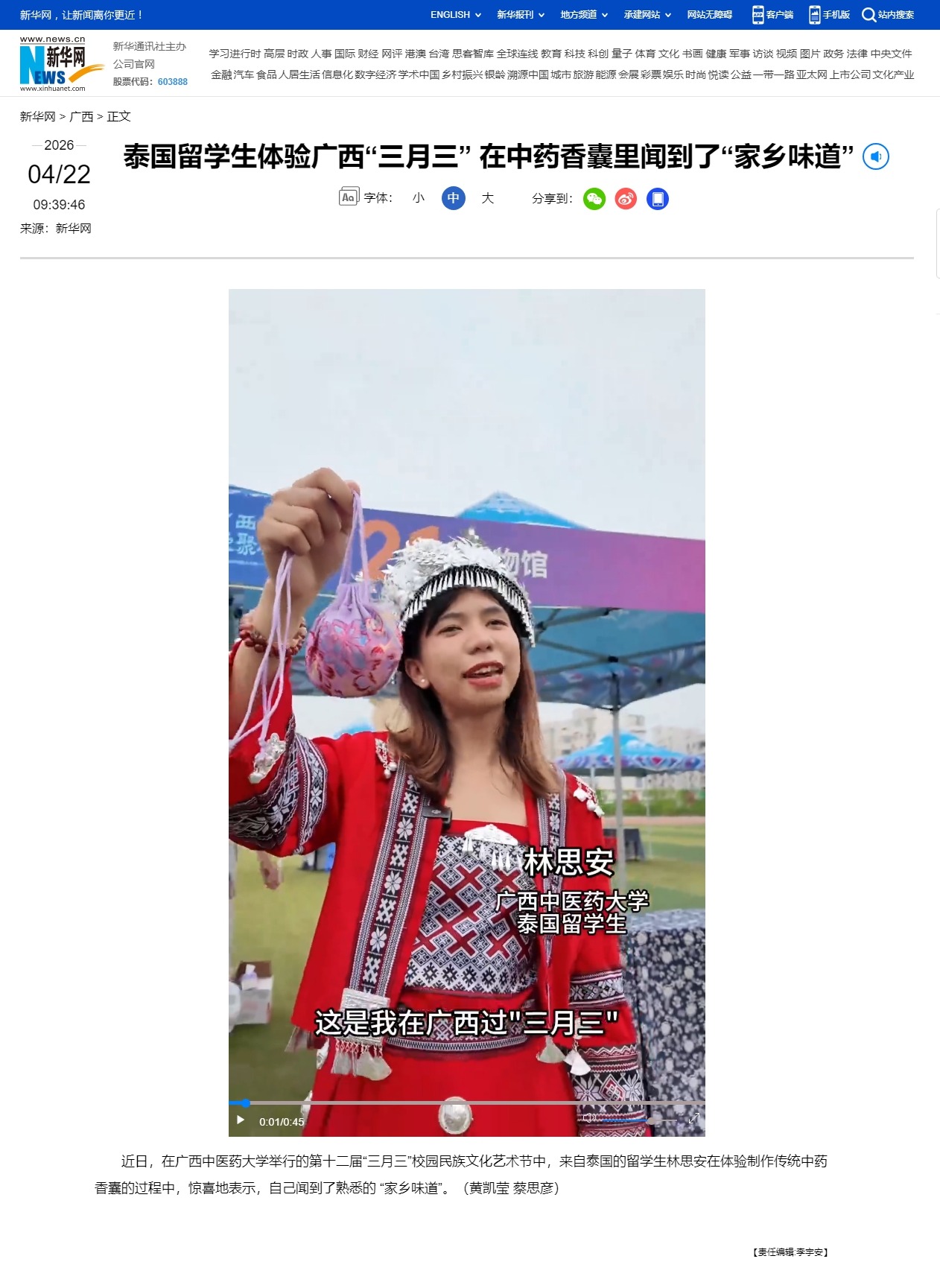Open the 新华报刊 dropdown menu
This screenshot has width=940, height=1288.
pyautogui.click(x=514, y=14)
